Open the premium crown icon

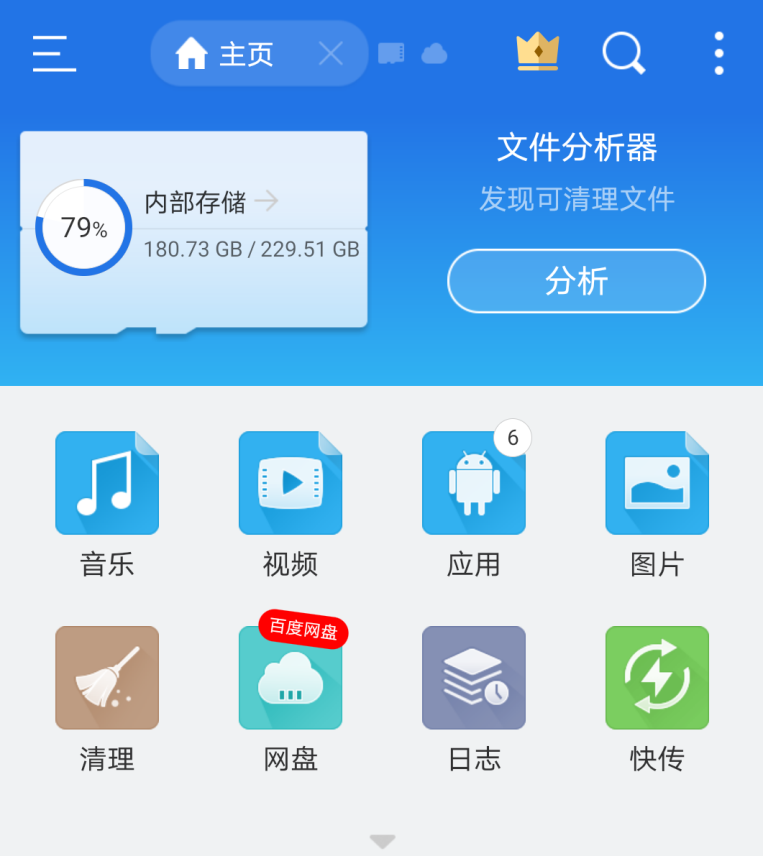click(537, 52)
